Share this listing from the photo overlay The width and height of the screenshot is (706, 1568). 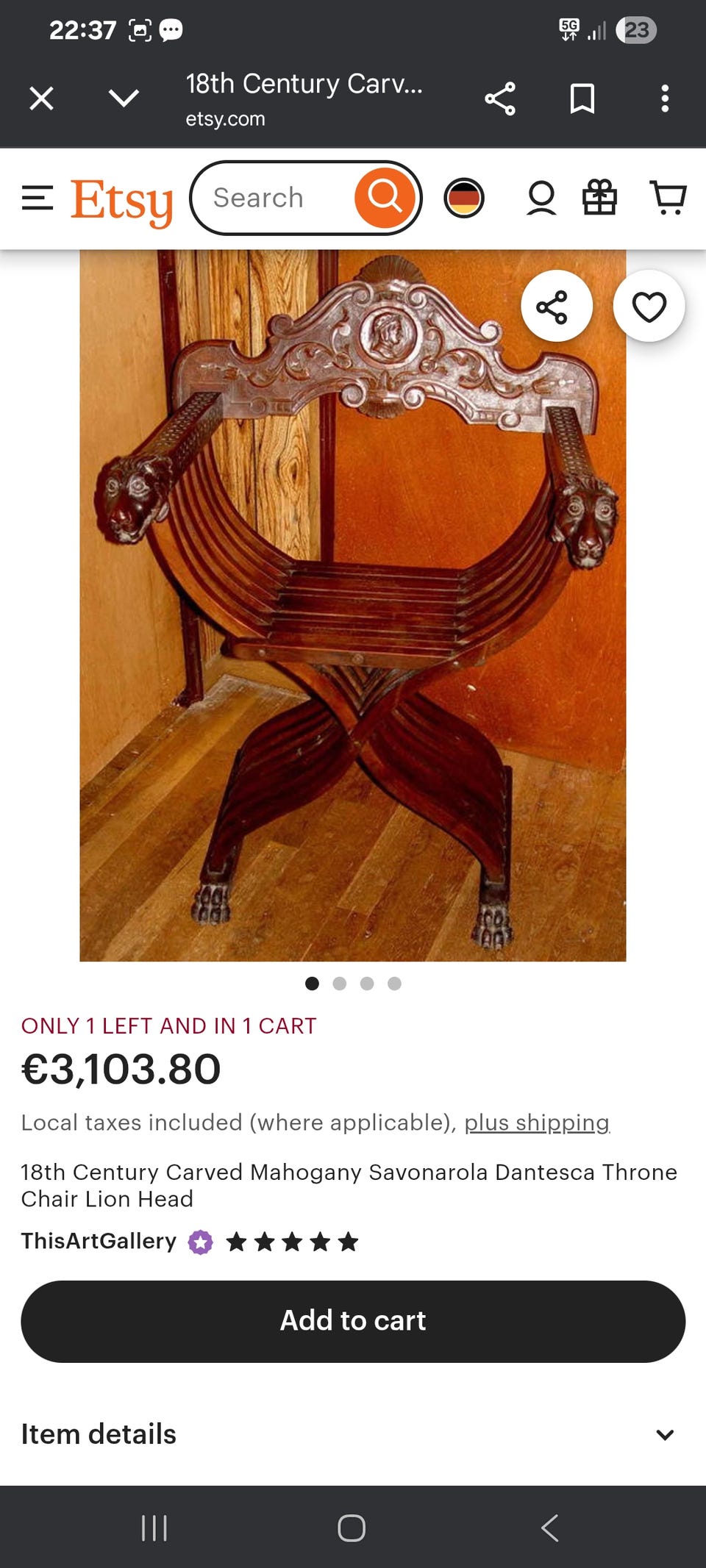(x=556, y=307)
